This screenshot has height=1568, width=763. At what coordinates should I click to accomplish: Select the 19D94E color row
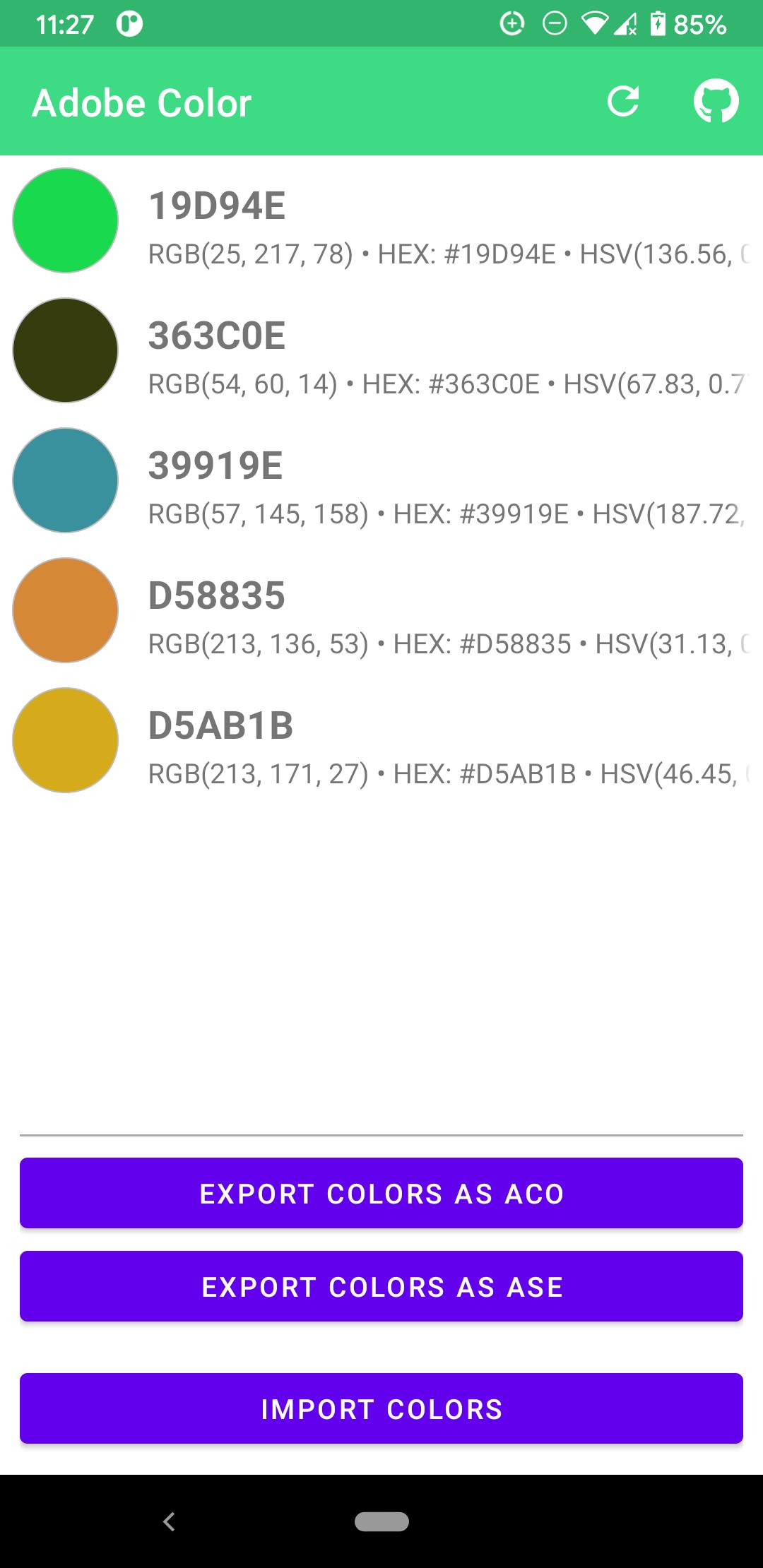click(x=381, y=220)
